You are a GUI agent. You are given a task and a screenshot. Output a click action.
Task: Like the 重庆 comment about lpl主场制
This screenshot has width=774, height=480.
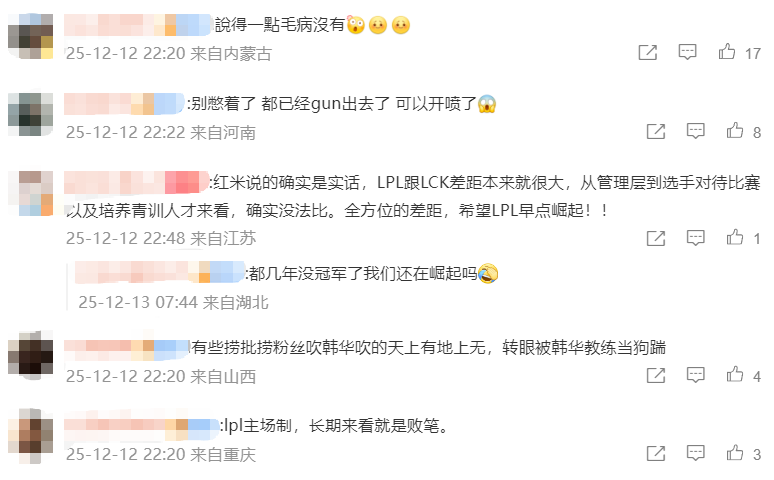coord(735,454)
